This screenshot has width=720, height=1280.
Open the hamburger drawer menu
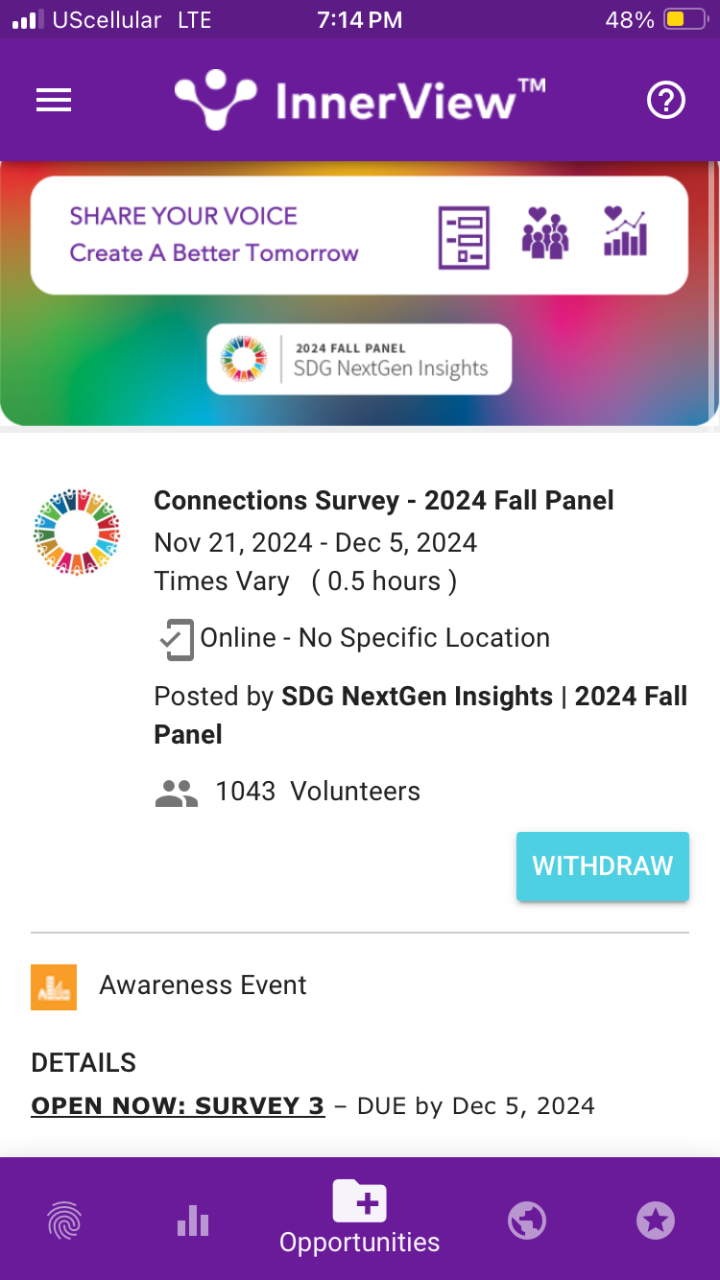click(x=54, y=100)
